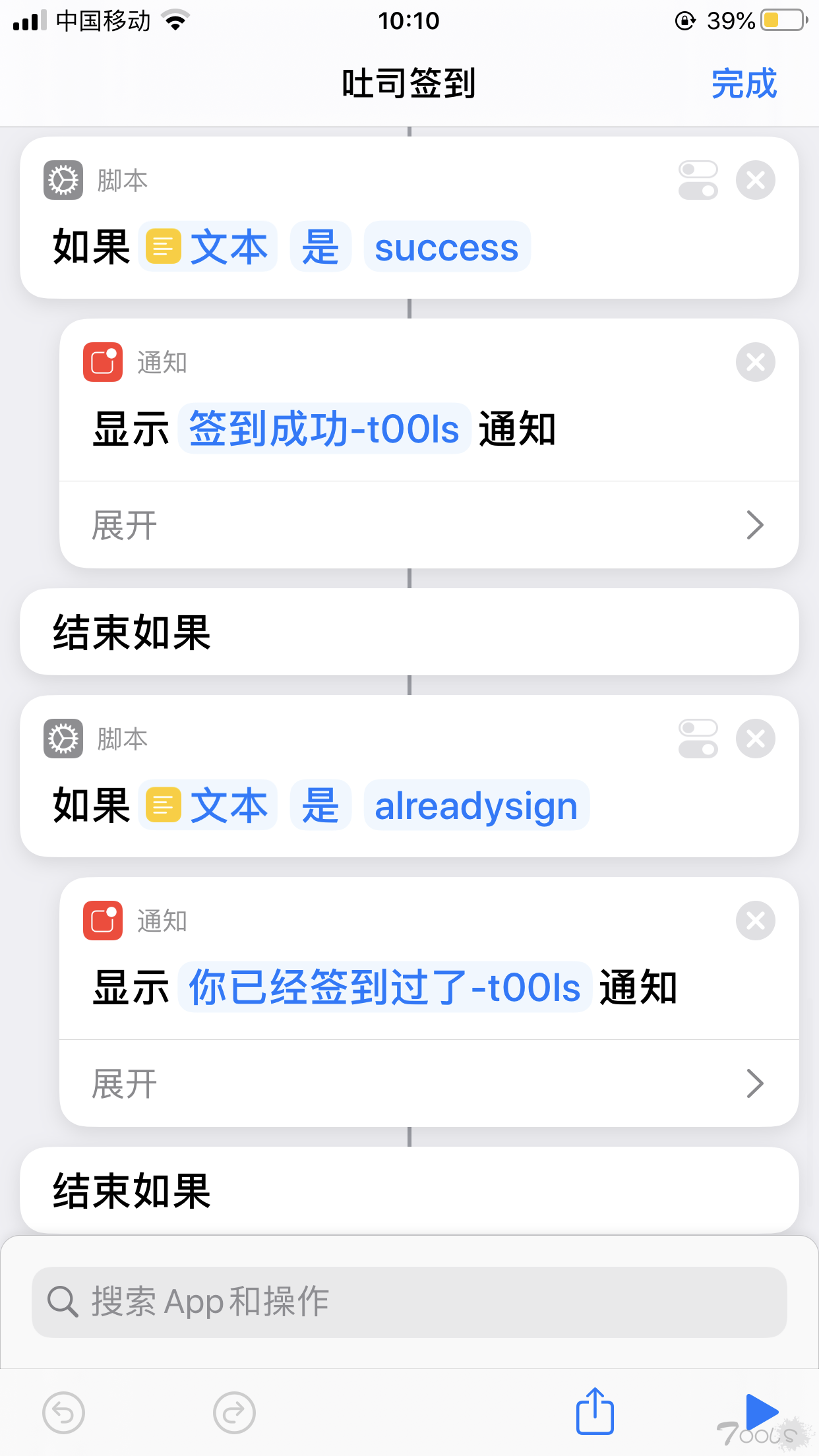Select the 文本 variable in success block
This screenshot has width=819, height=1456.
(x=208, y=247)
